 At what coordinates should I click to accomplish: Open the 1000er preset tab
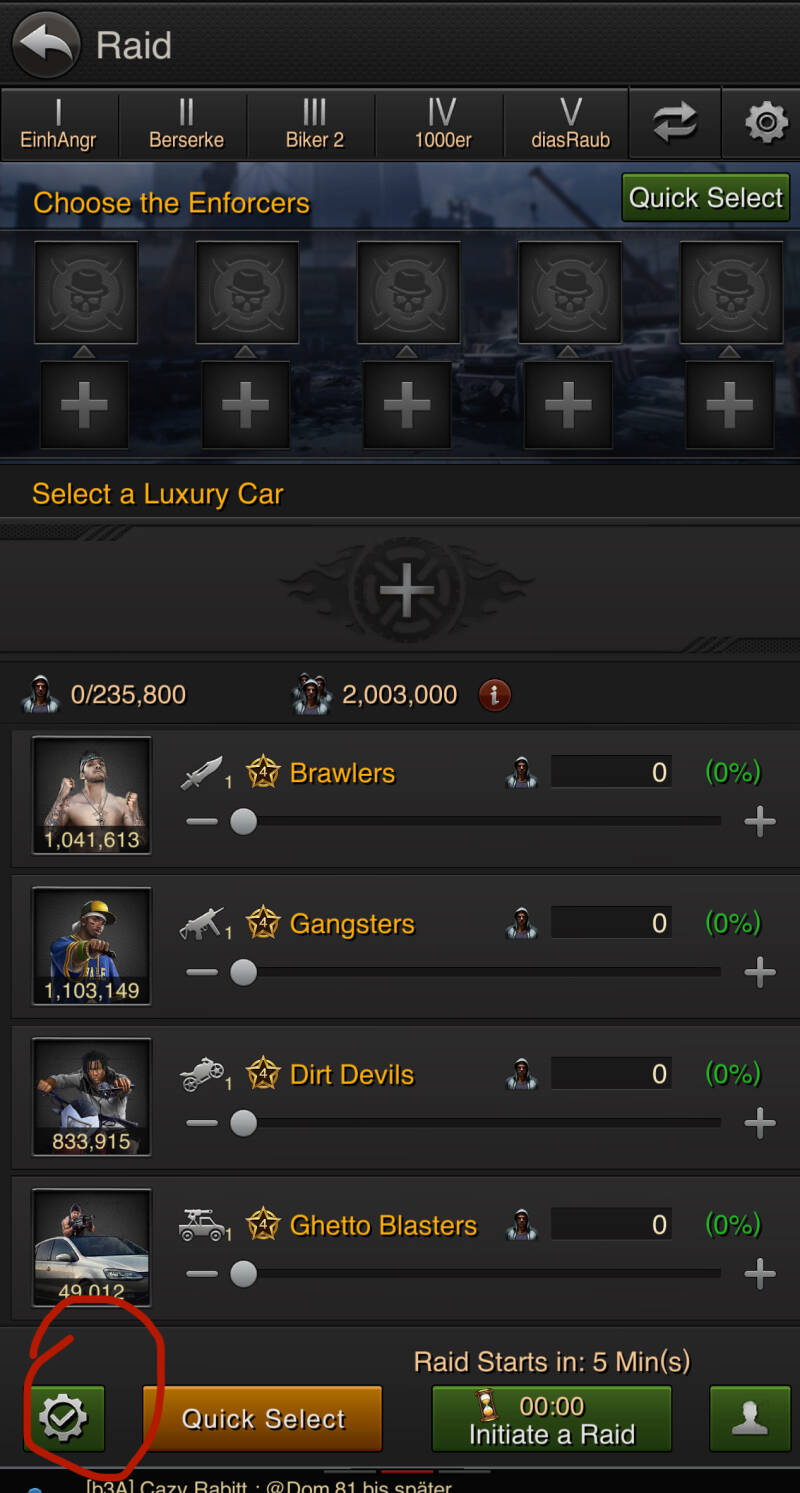pyautogui.click(x=442, y=123)
